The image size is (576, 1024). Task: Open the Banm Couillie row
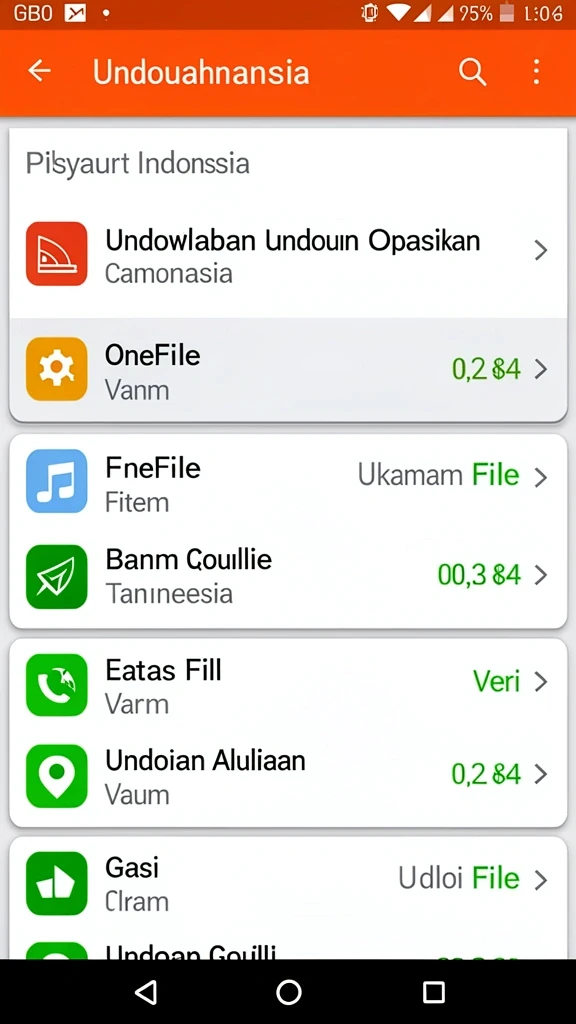click(288, 577)
